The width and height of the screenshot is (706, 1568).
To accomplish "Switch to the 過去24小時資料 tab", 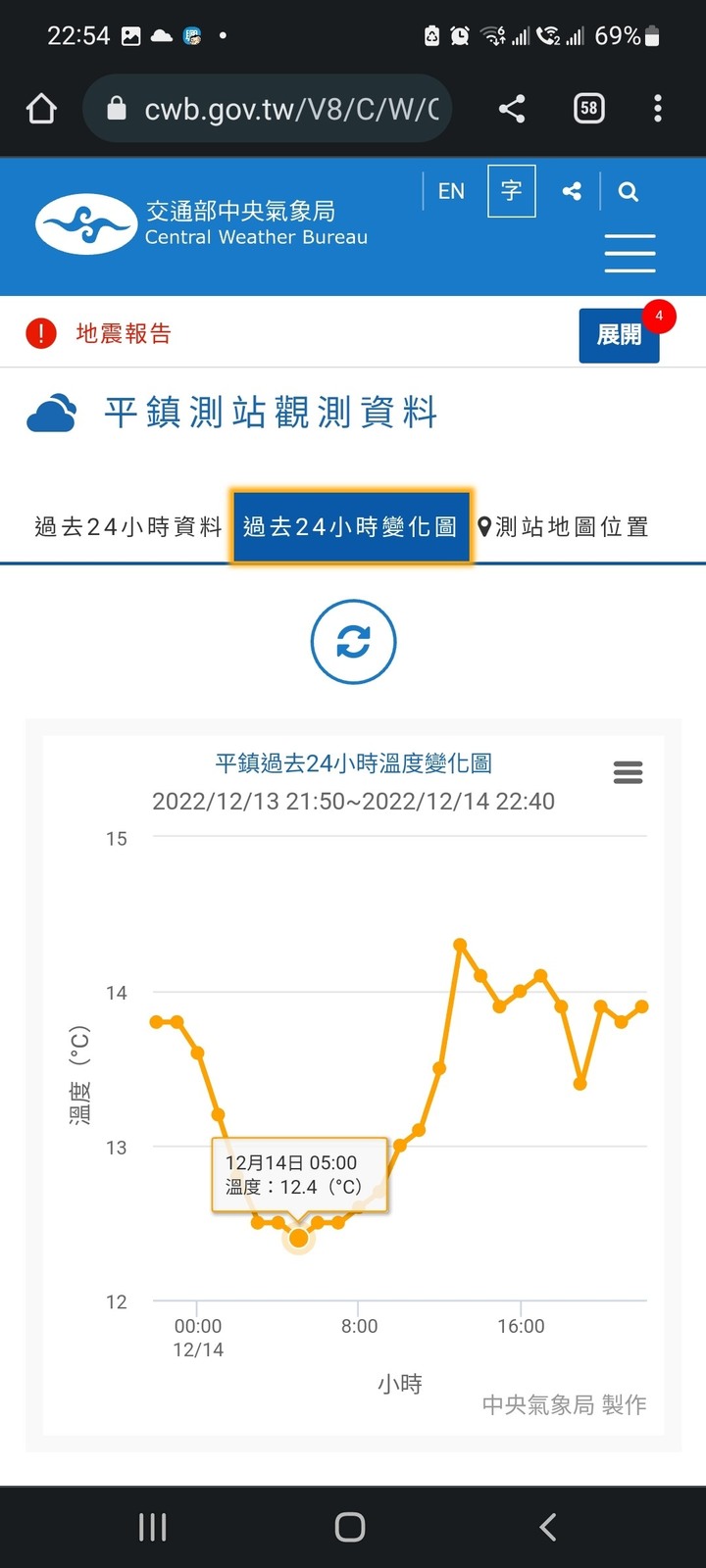I will [127, 527].
